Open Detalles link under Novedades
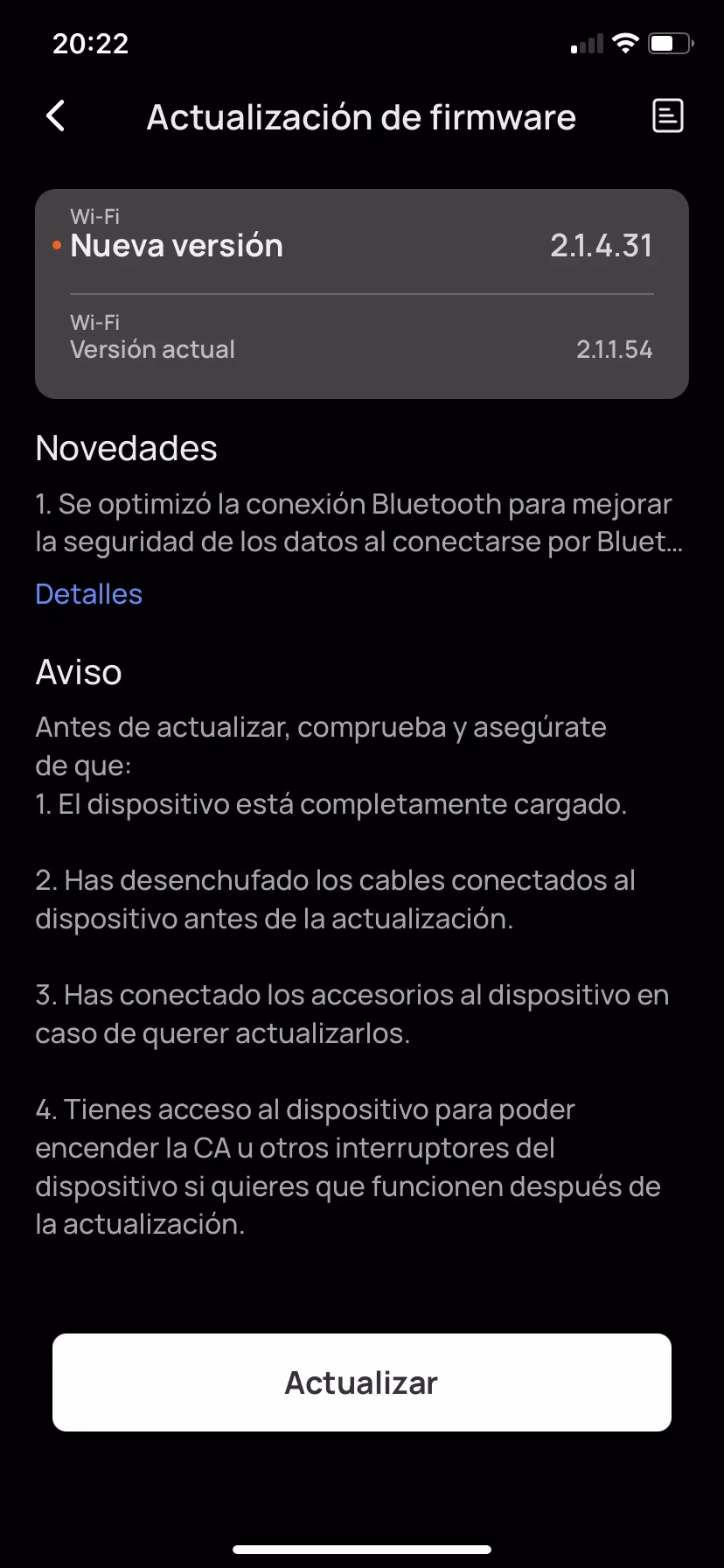724x1568 pixels. [88, 594]
